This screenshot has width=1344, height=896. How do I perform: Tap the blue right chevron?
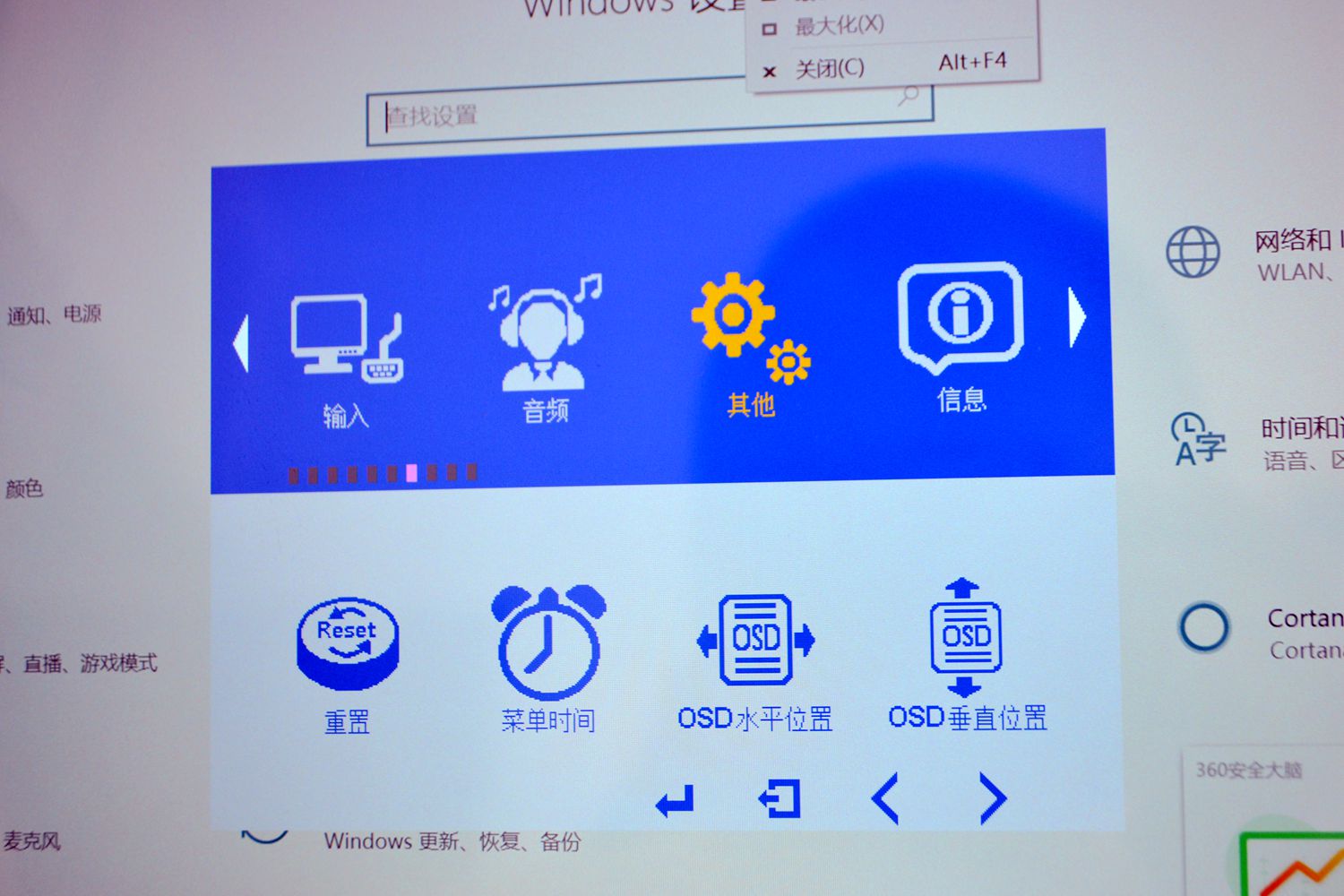tap(992, 797)
